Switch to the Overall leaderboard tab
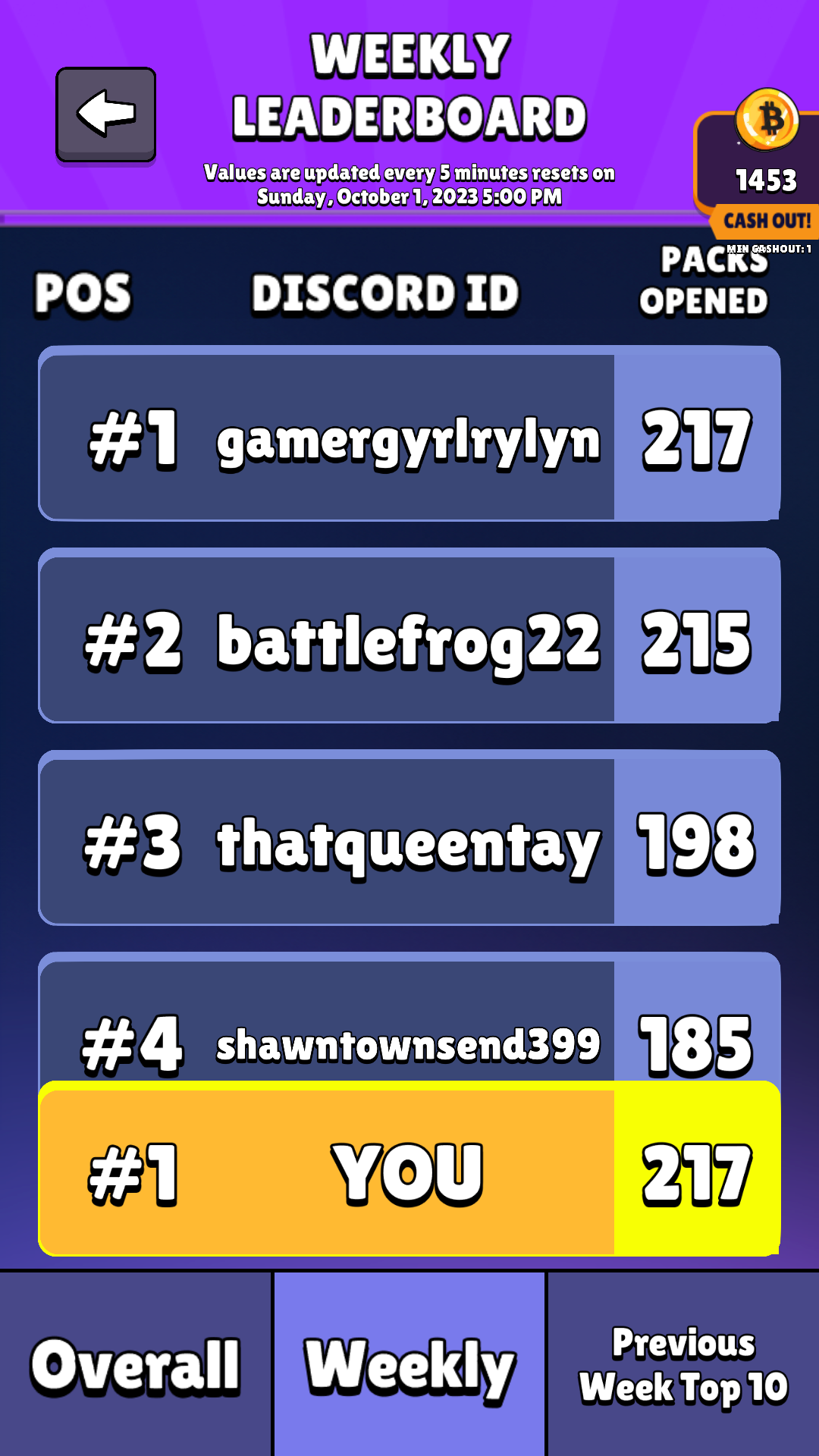This screenshot has width=819, height=1456. coord(135,1365)
